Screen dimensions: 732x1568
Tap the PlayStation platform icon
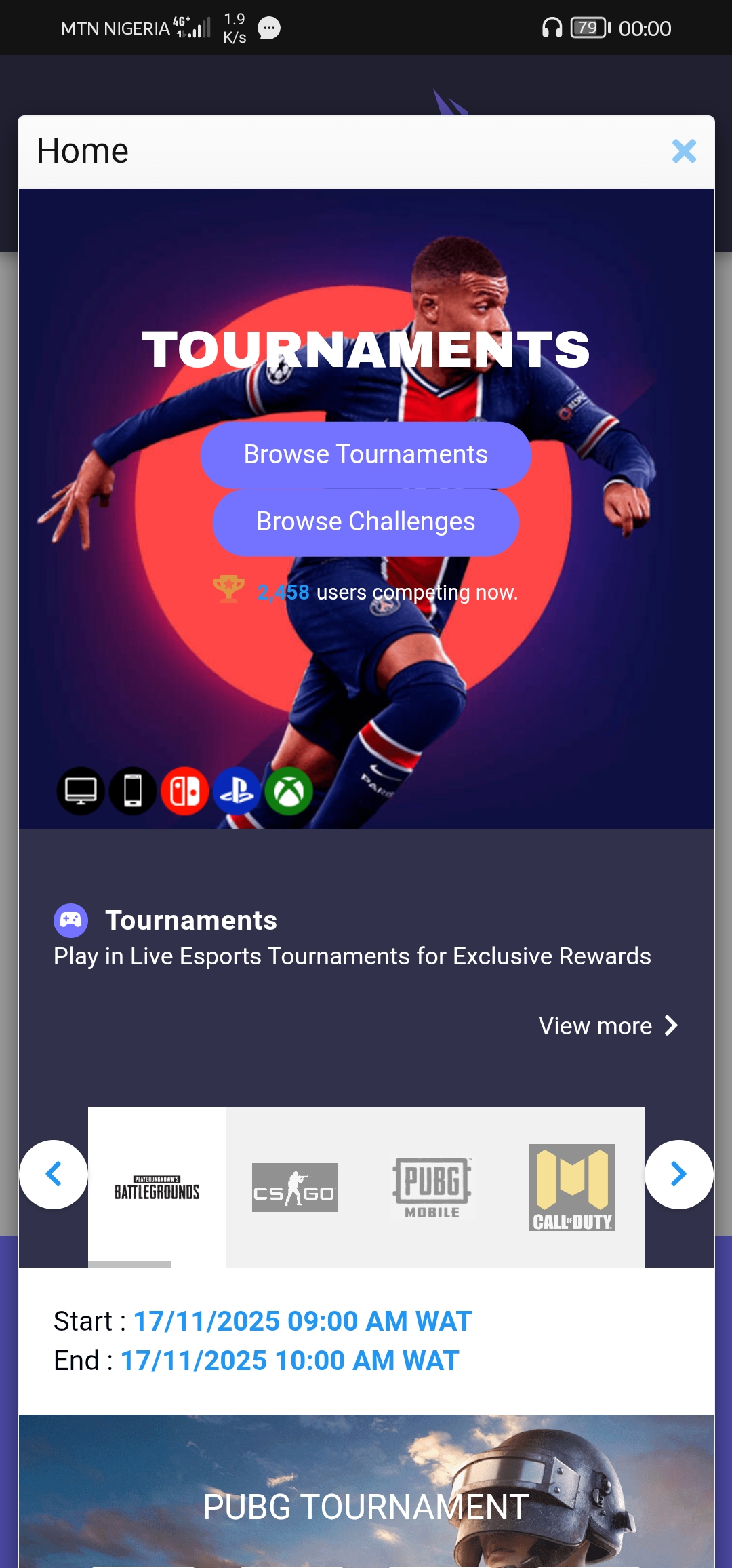tap(237, 791)
